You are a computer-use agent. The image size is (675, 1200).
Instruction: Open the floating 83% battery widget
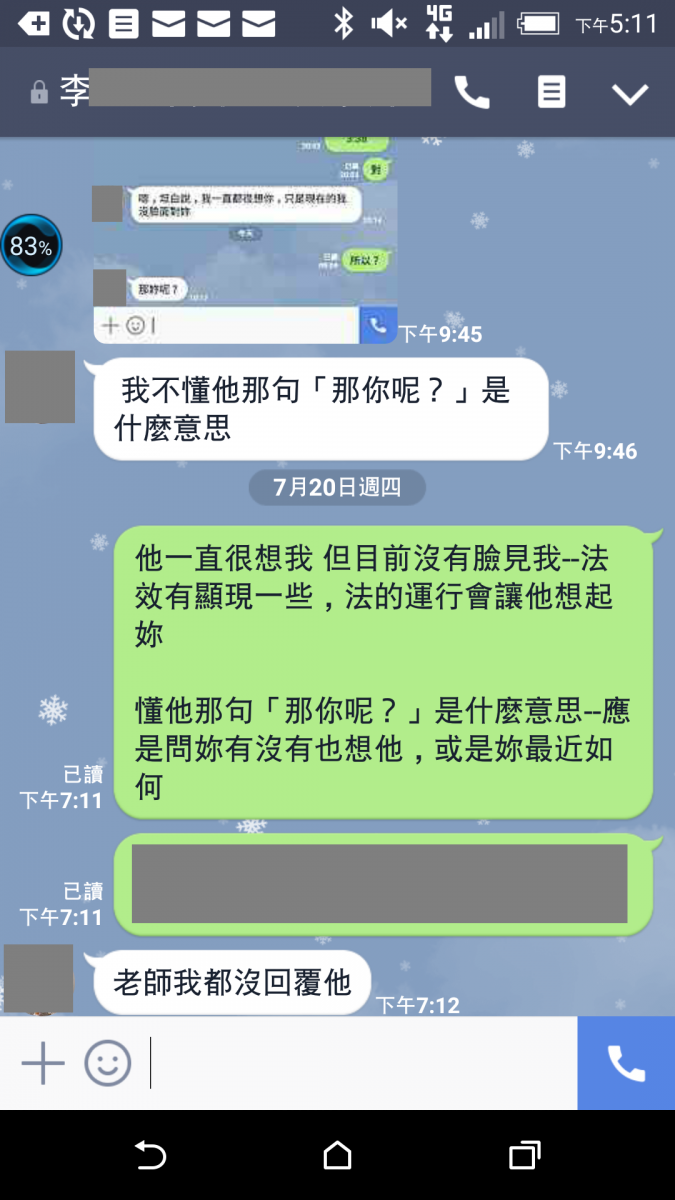pyautogui.click(x=31, y=245)
